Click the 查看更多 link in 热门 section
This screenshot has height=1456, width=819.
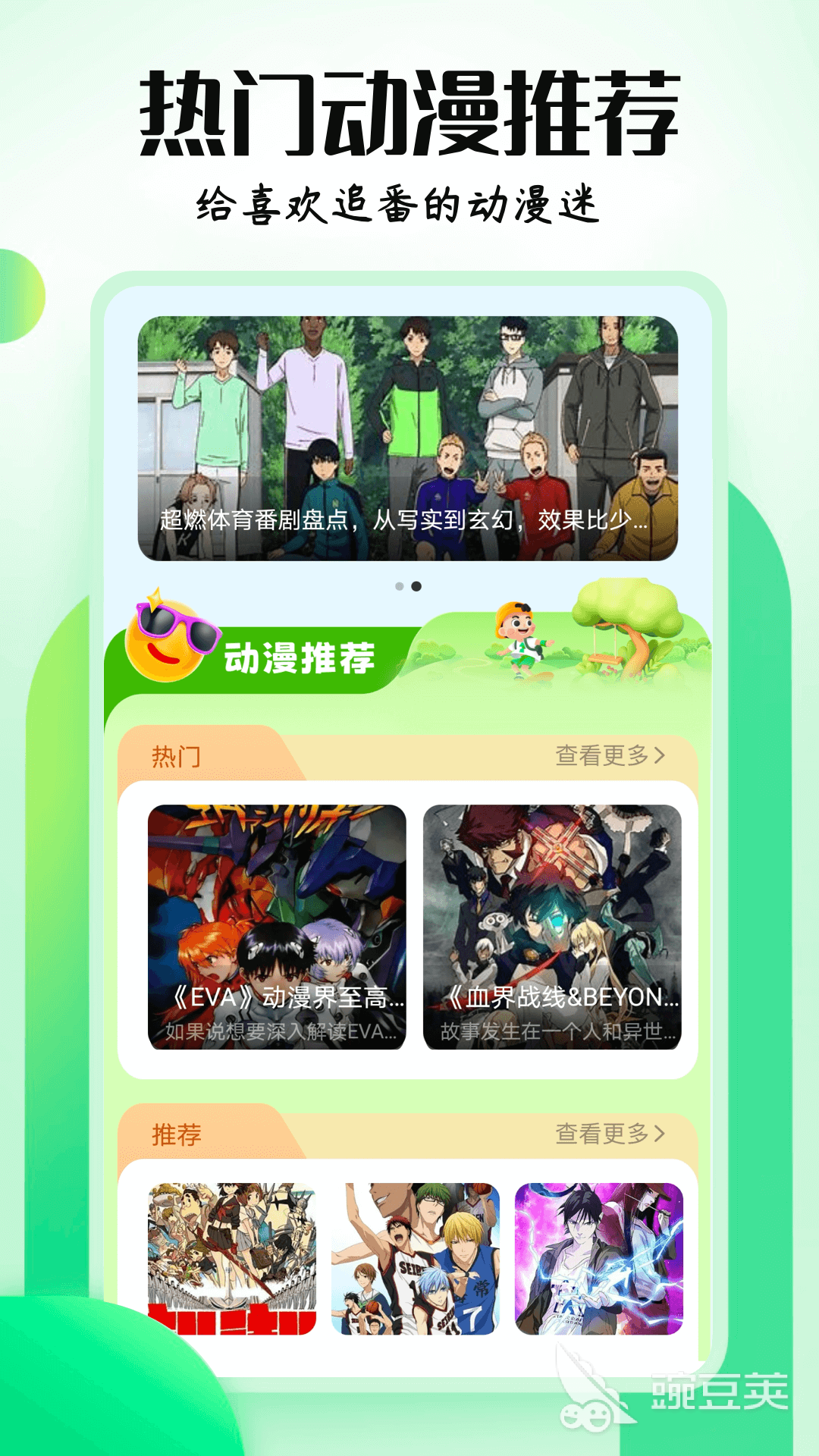pyautogui.click(x=603, y=754)
